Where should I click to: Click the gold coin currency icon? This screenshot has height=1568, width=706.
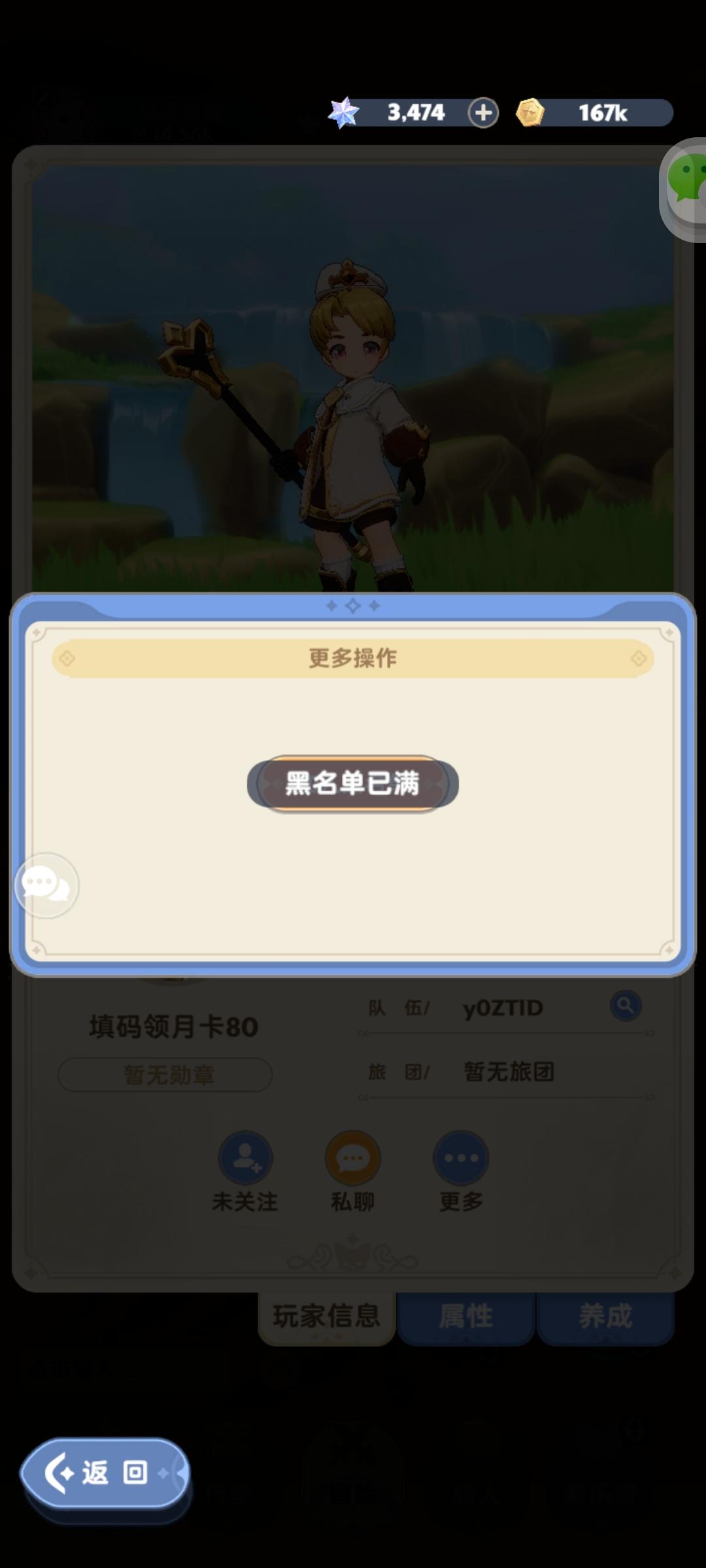pos(531,112)
